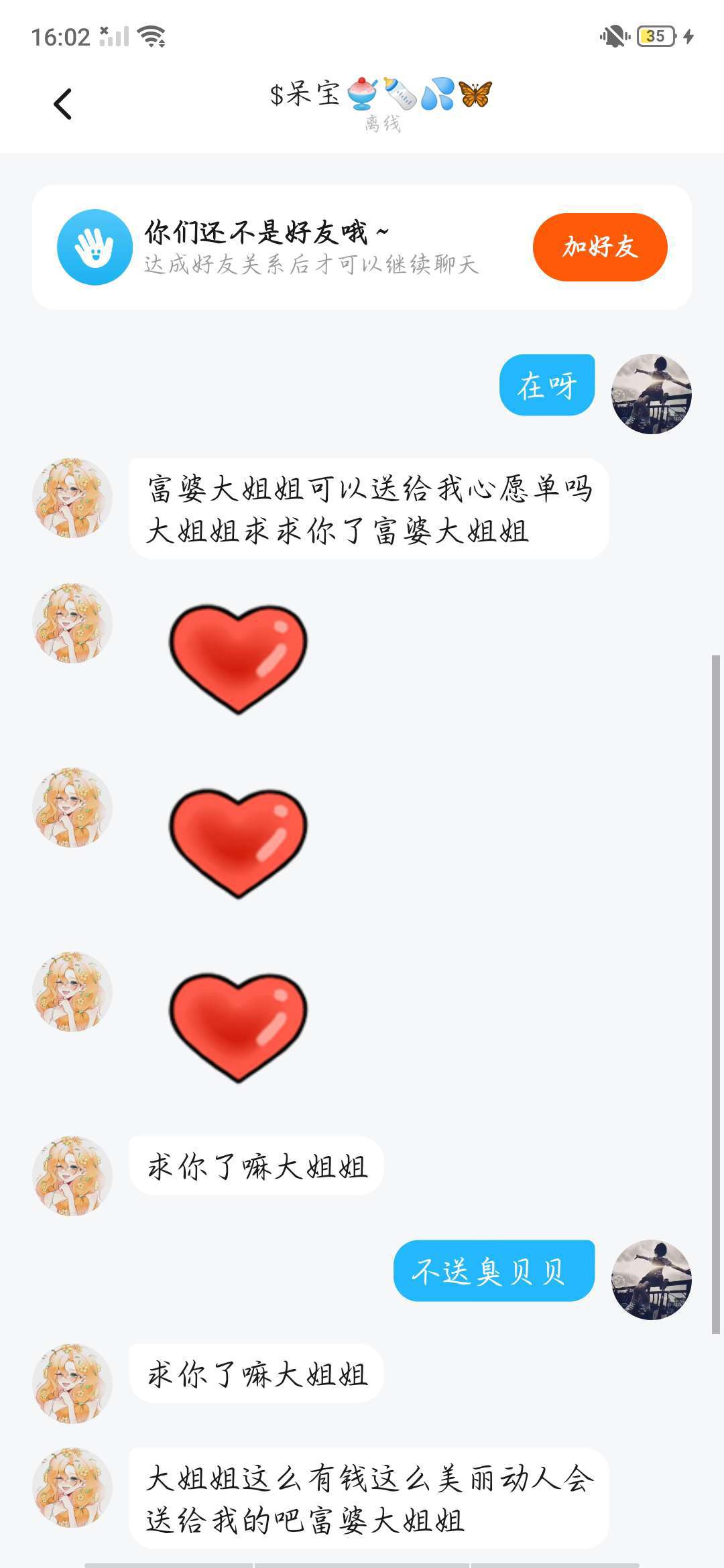
Task: Open sender's avatar beside 富婆大姐姐可以送给我心愿单吗
Action: tap(72, 498)
